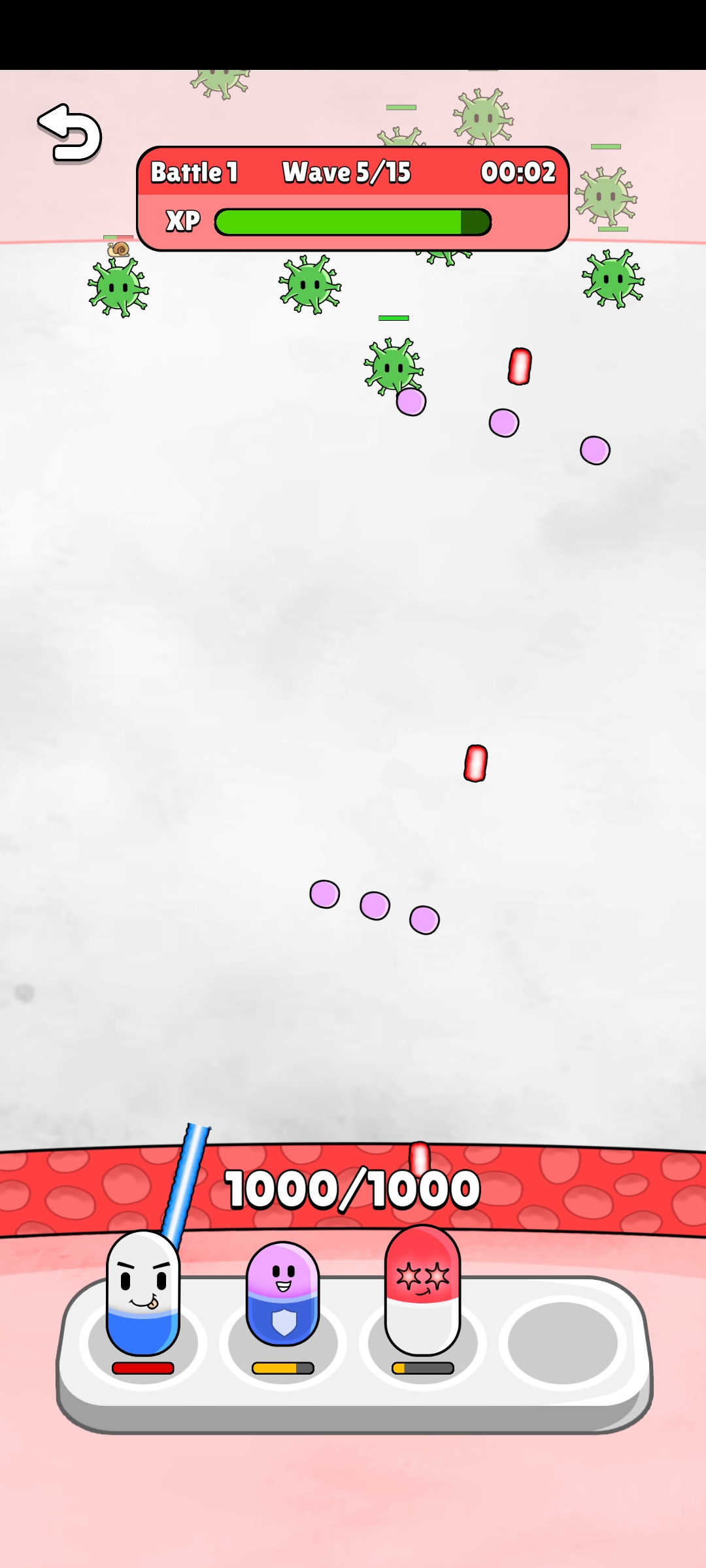Select the blue and white pill
The width and height of the screenshot is (706, 1568).
(143, 1294)
